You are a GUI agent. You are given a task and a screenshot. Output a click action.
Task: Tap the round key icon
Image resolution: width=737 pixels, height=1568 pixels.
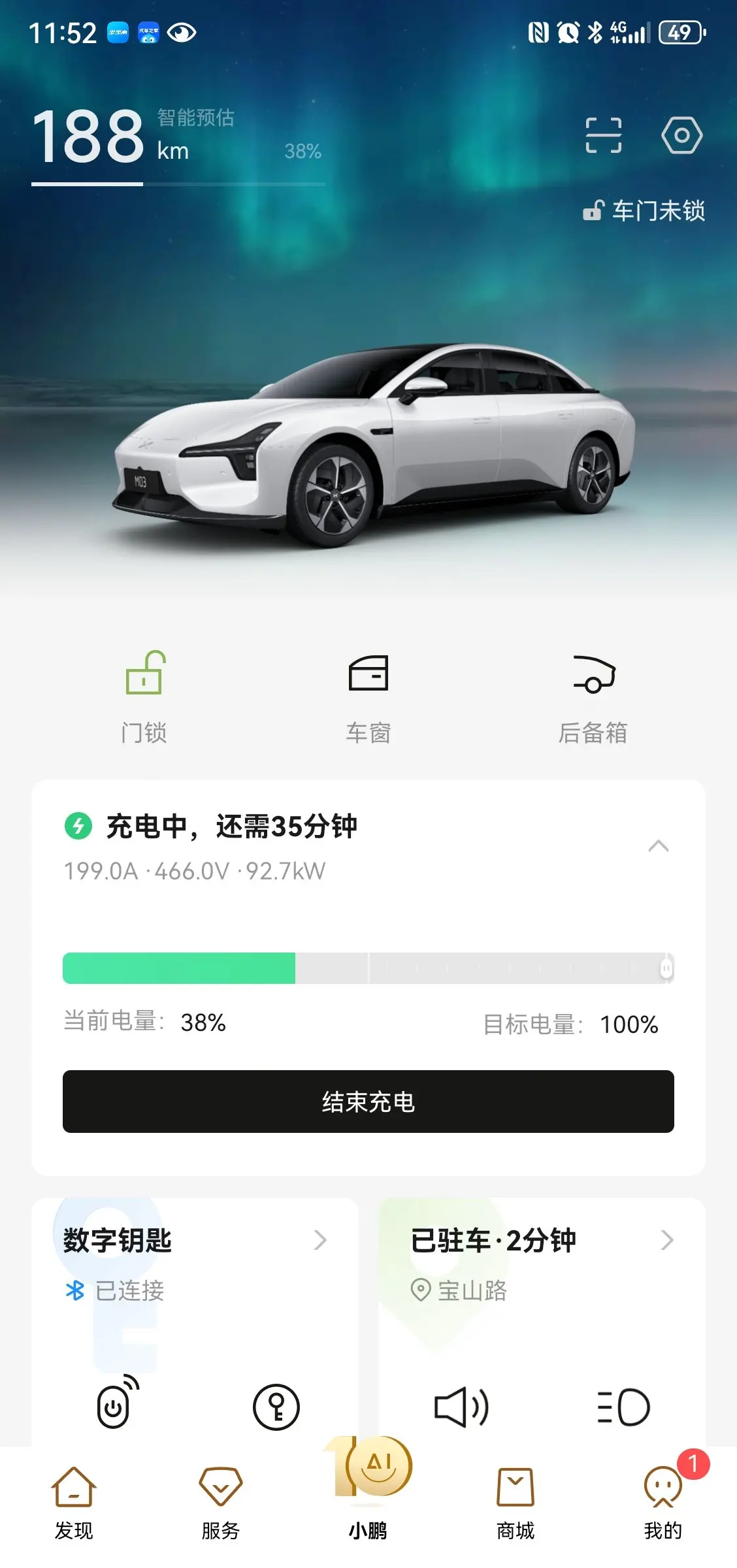(x=276, y=1407)
